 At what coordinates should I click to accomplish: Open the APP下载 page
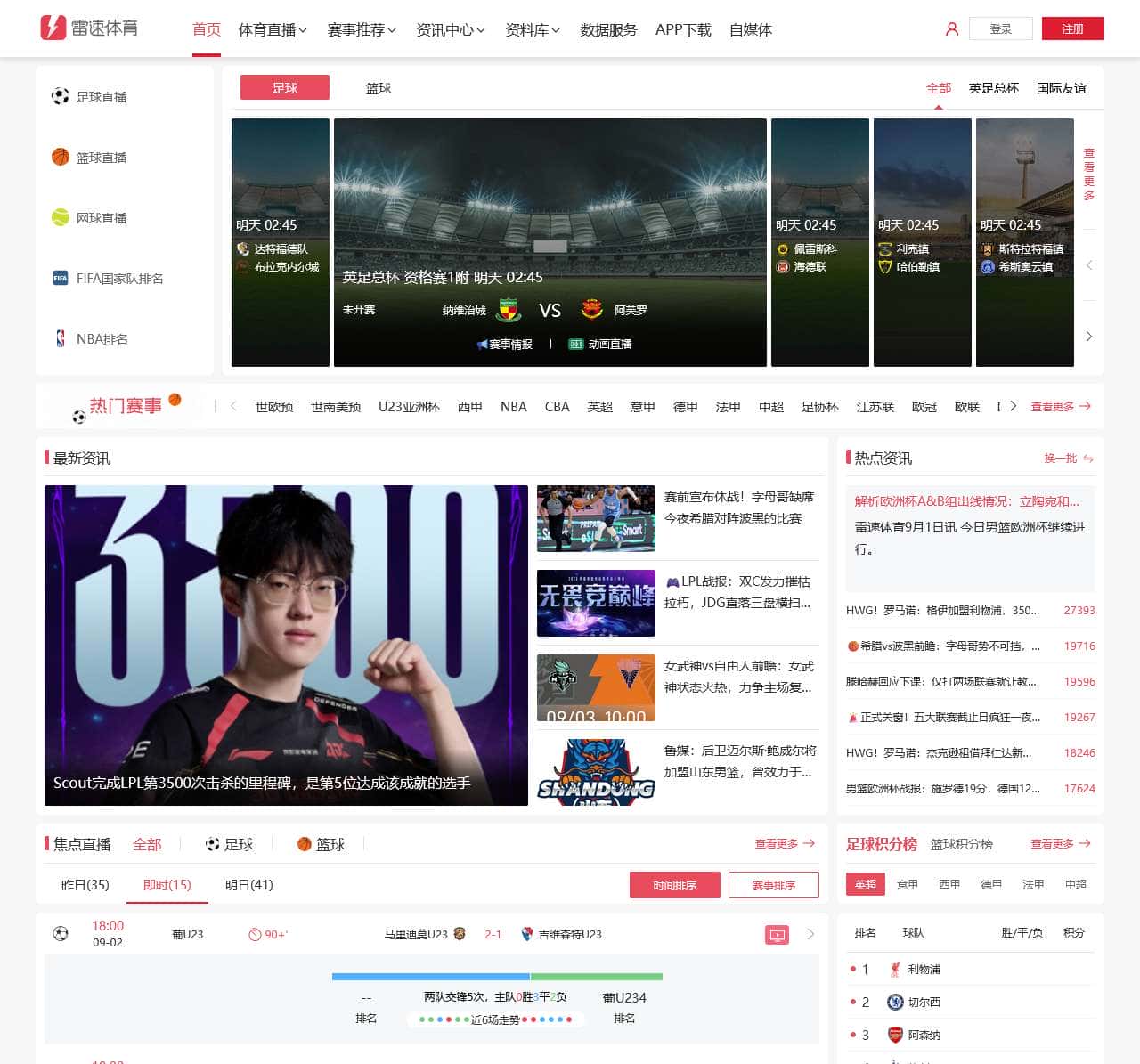(683, 30)
